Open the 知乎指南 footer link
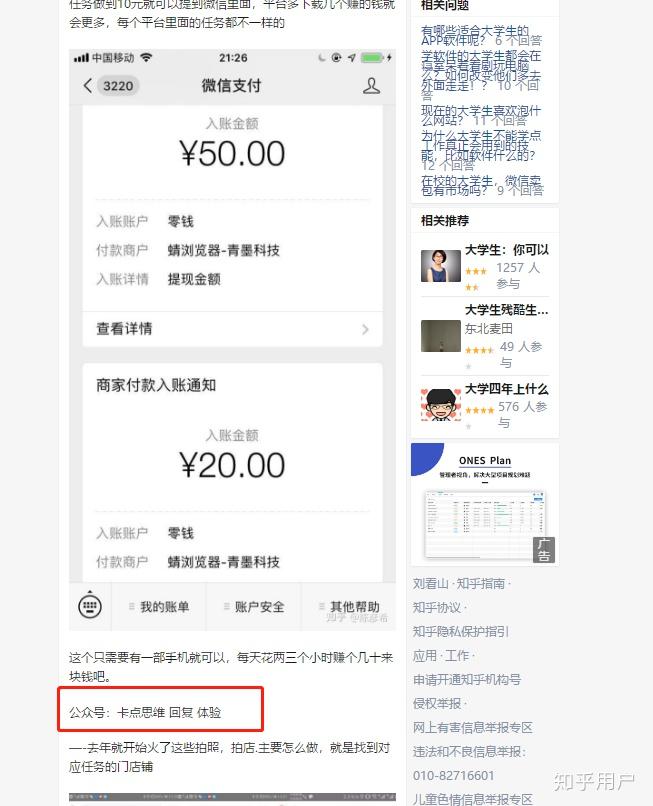The height and width of the screenshot is (806, 653). (x=480, y=583)
